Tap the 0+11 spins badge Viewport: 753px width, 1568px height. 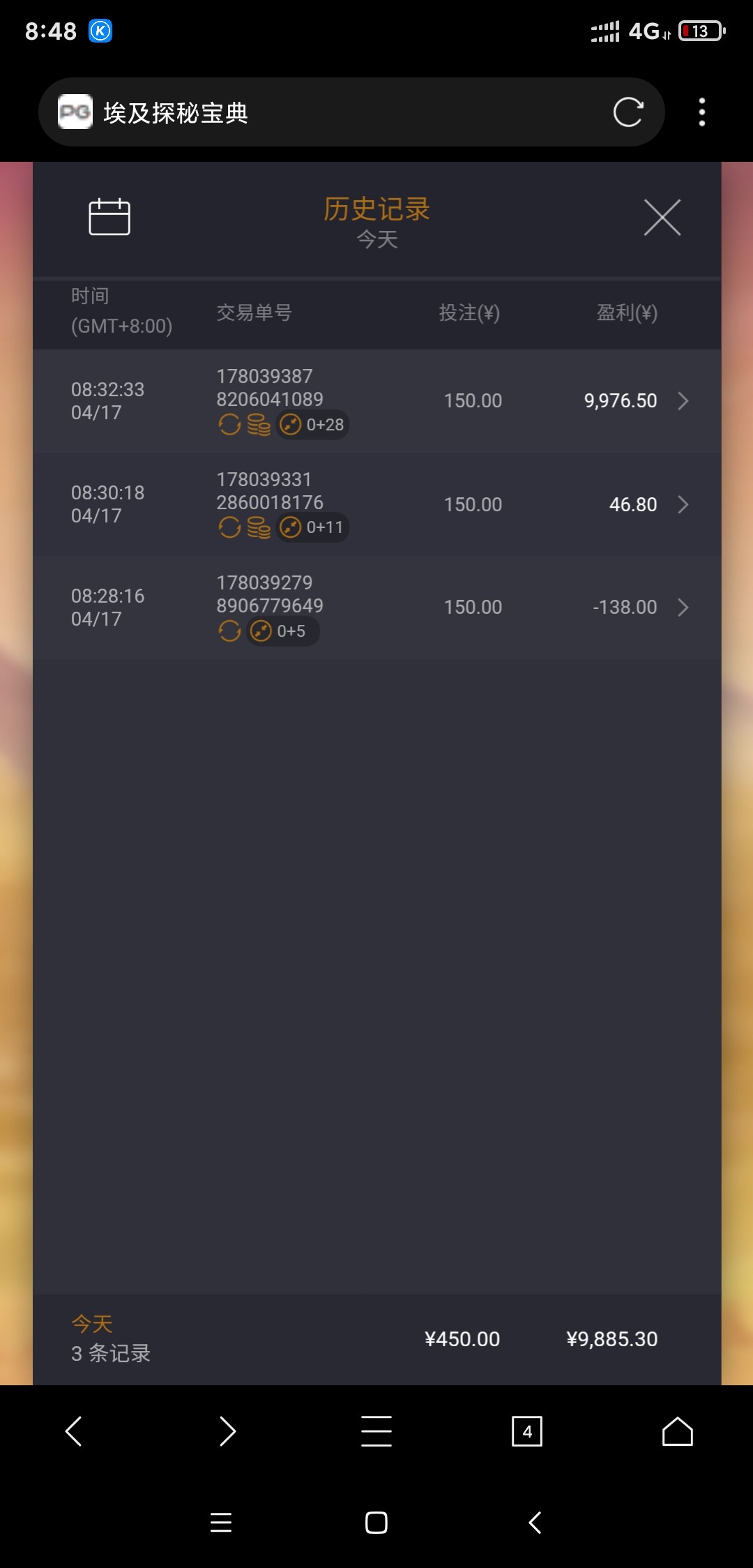(x=312, y=527)
